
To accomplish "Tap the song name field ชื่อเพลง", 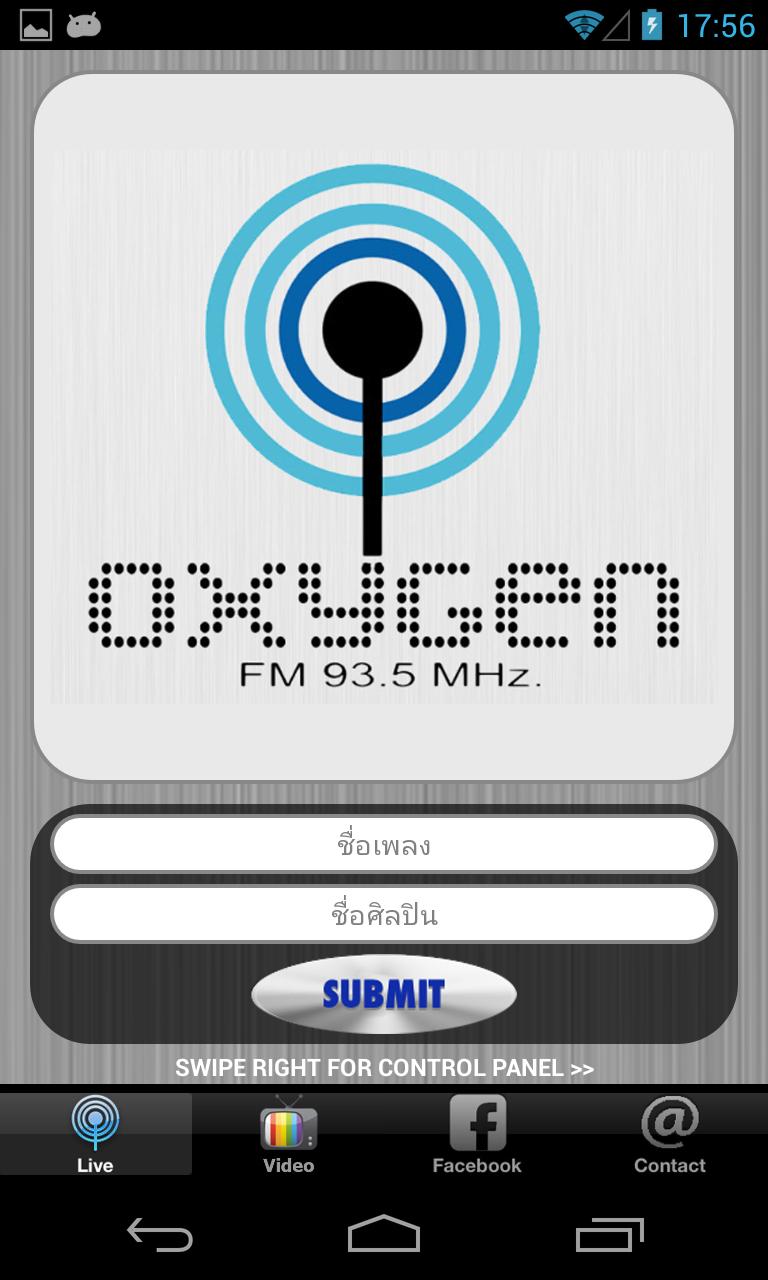I will coord(384,845).
